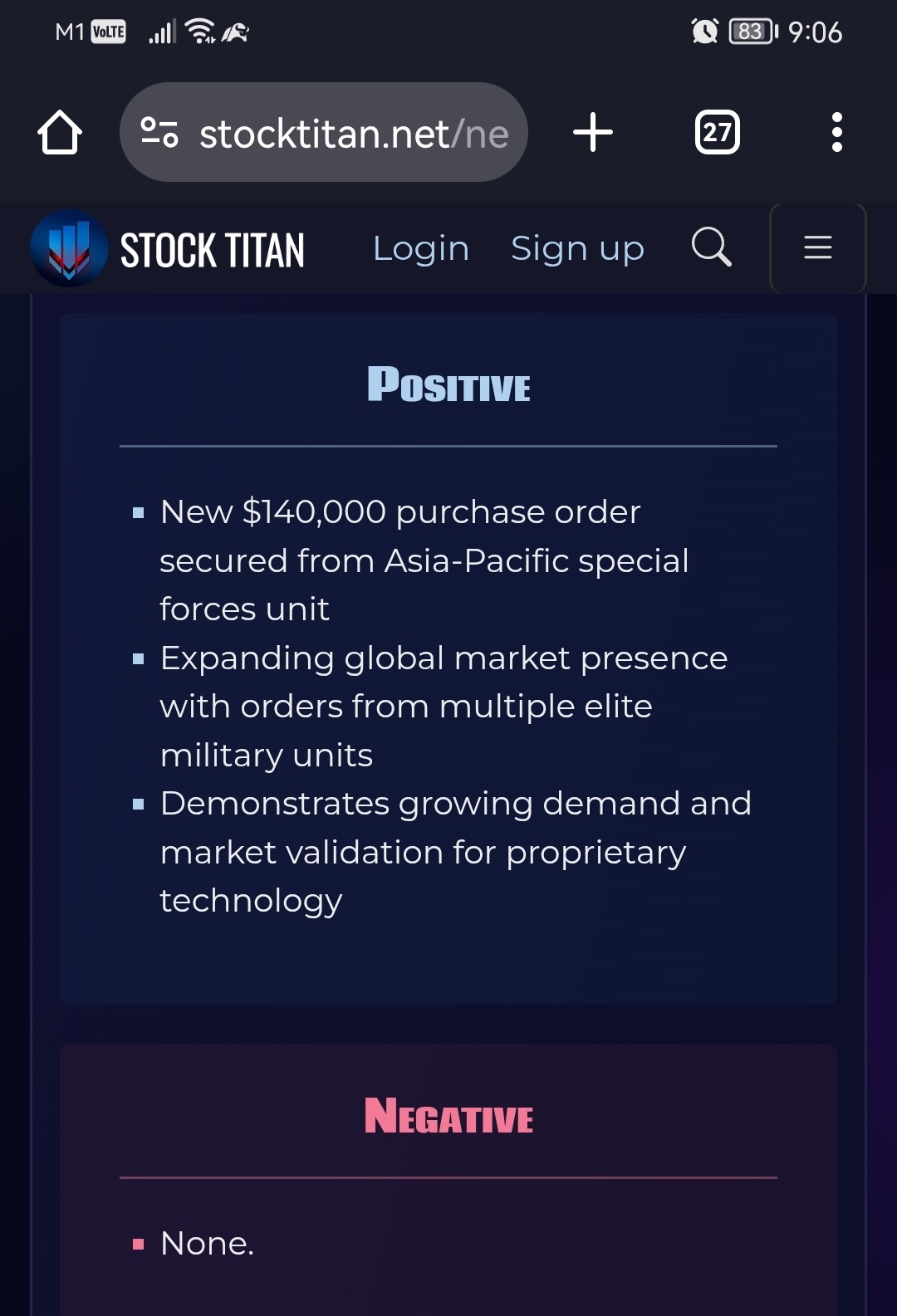Screen dimensions: 897x1316
Task: Open the tab switcher showing 27 tabs
Action: tap(717, 133)
